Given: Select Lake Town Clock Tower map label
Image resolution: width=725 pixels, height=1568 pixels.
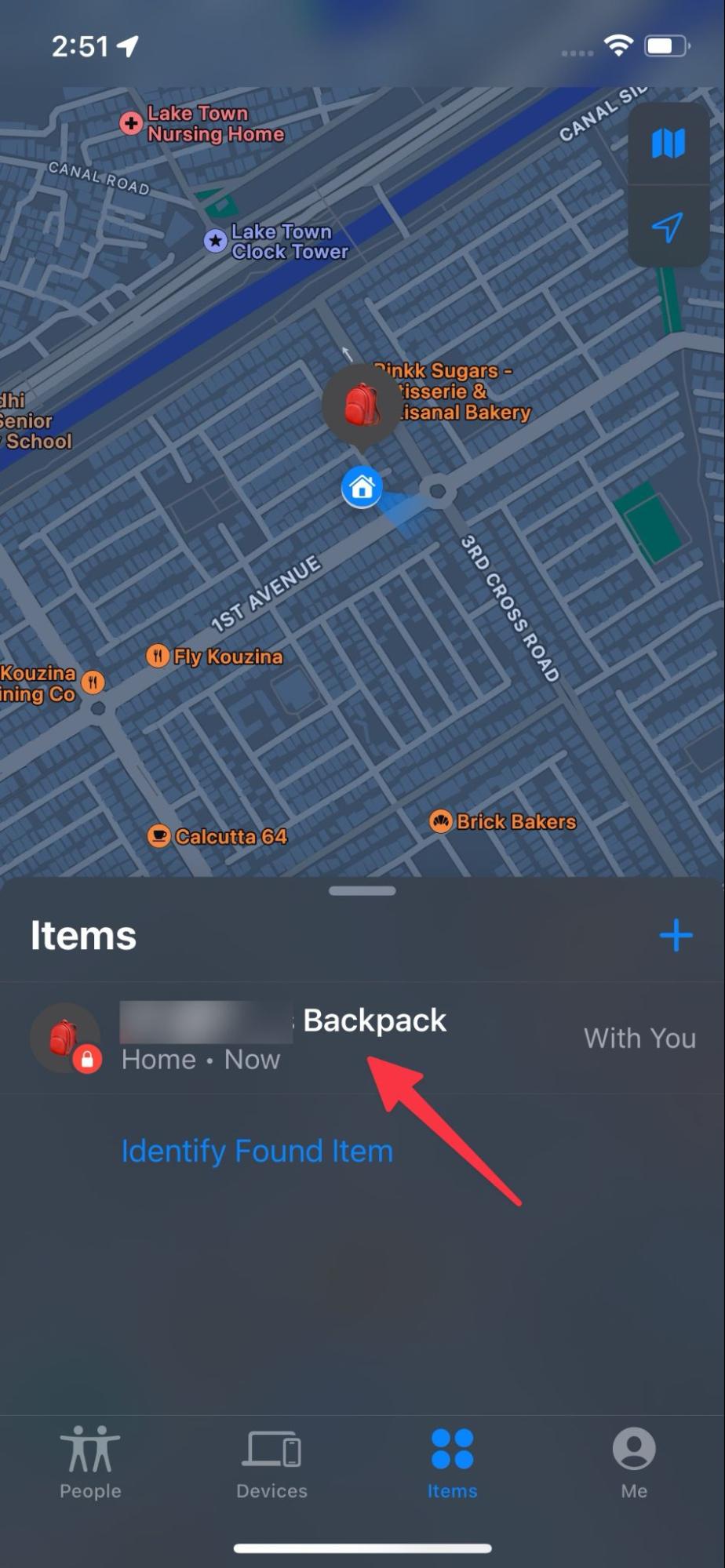Looking at the screenshot, I should click(x=276, y=242).
